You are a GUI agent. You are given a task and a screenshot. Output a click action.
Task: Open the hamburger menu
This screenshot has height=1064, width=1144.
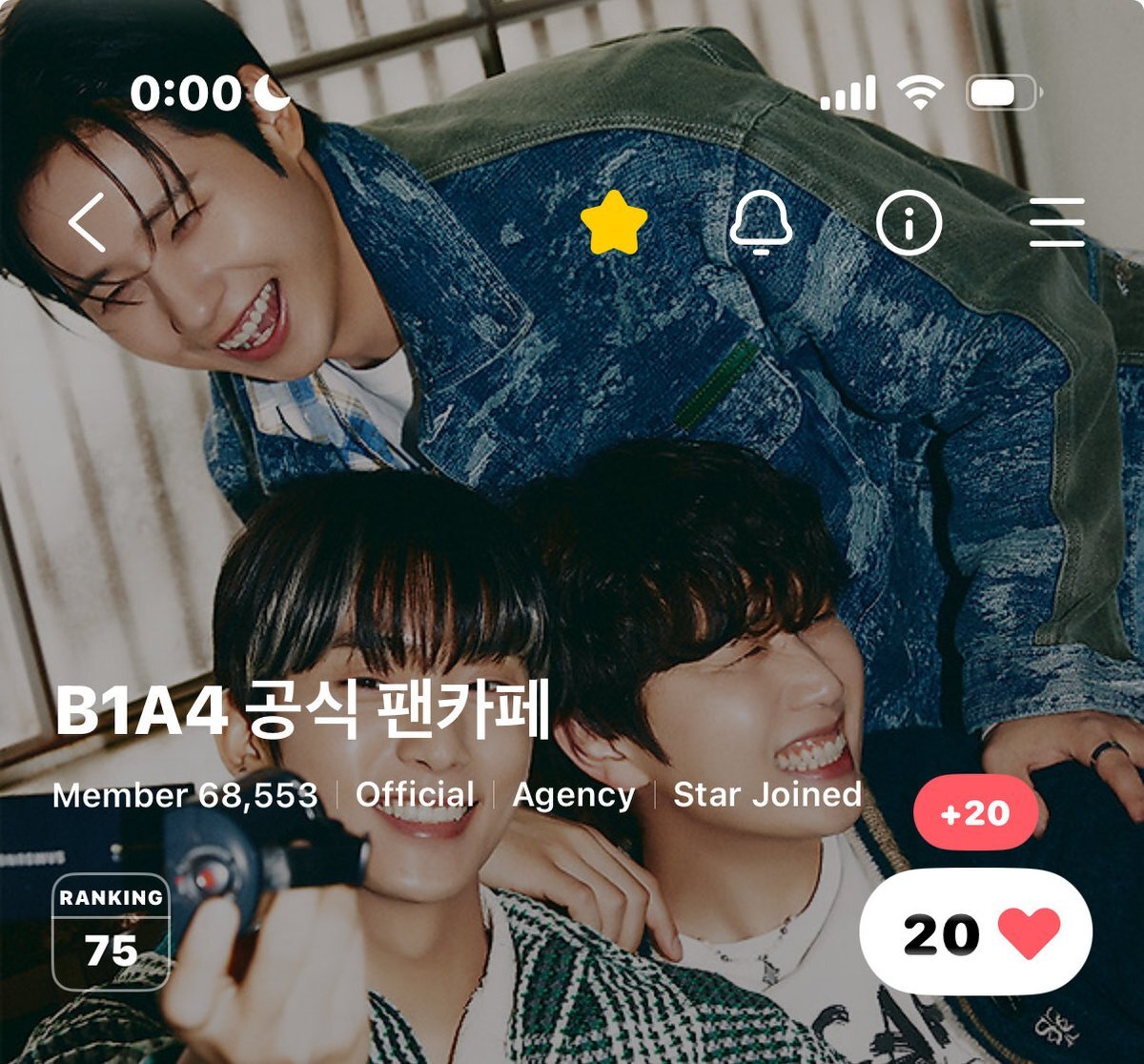1056,223
